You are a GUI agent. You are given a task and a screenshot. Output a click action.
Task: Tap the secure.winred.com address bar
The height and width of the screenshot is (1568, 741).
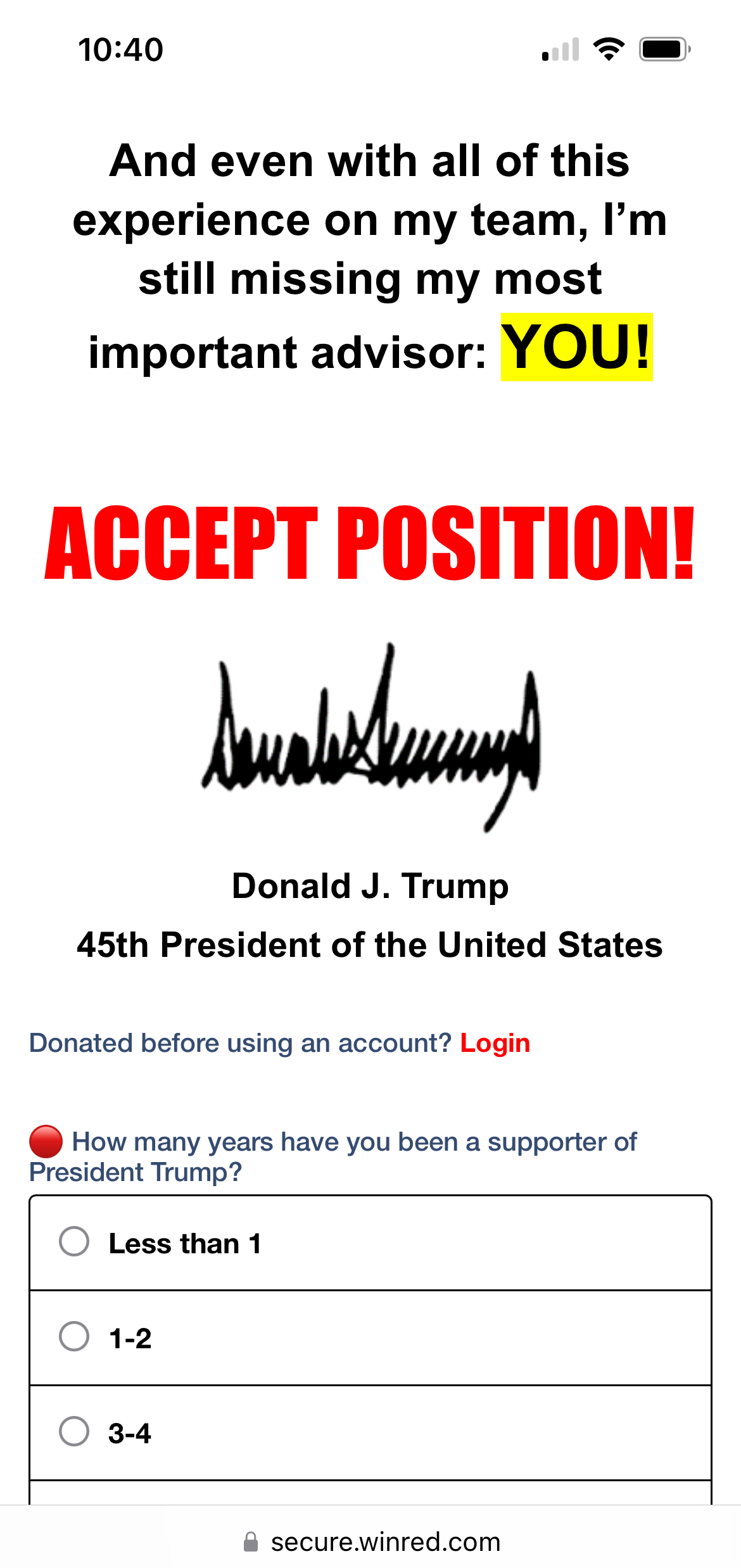[372, 1541]
